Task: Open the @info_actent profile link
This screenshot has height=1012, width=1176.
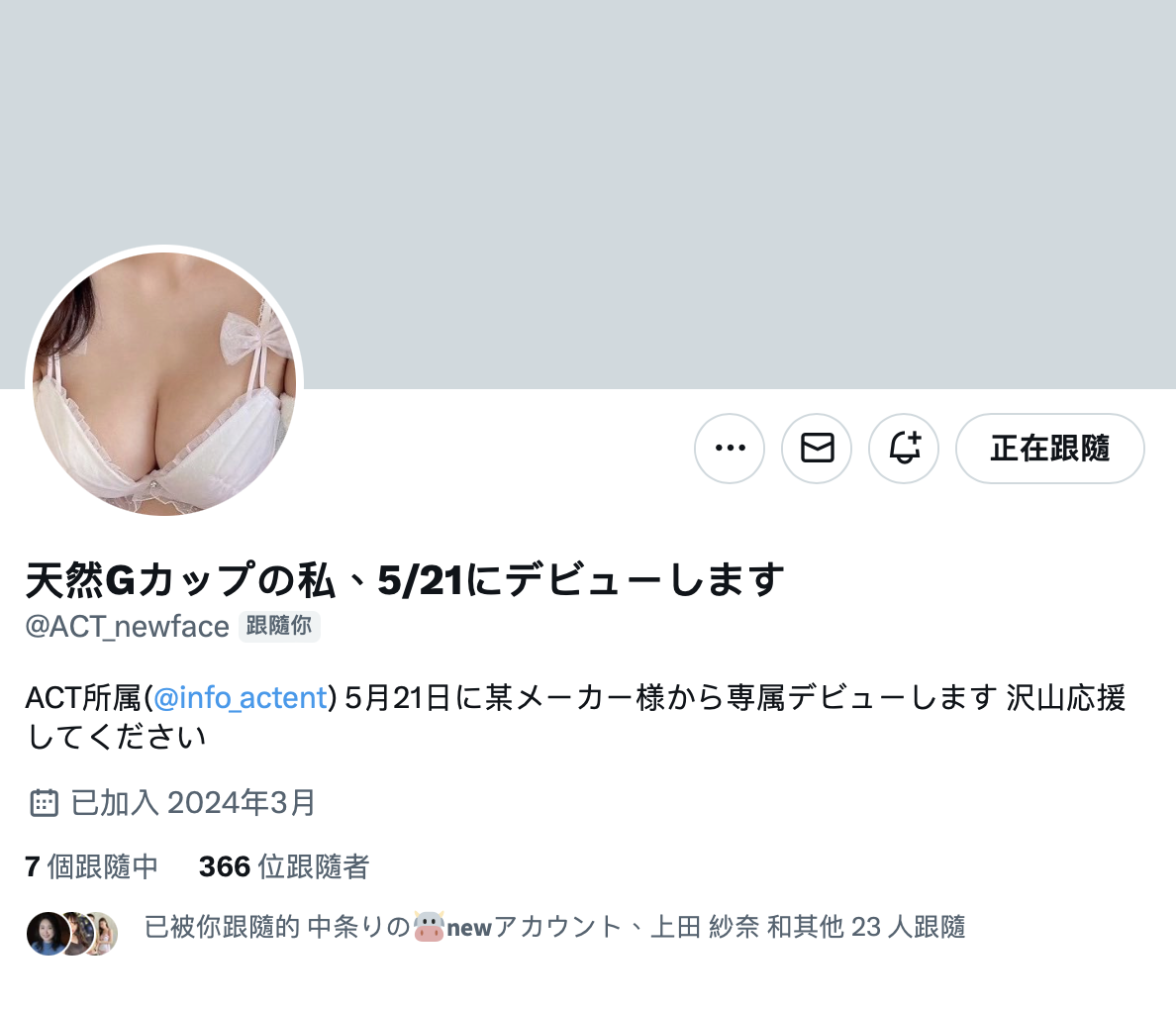Action: coord(240,698)
